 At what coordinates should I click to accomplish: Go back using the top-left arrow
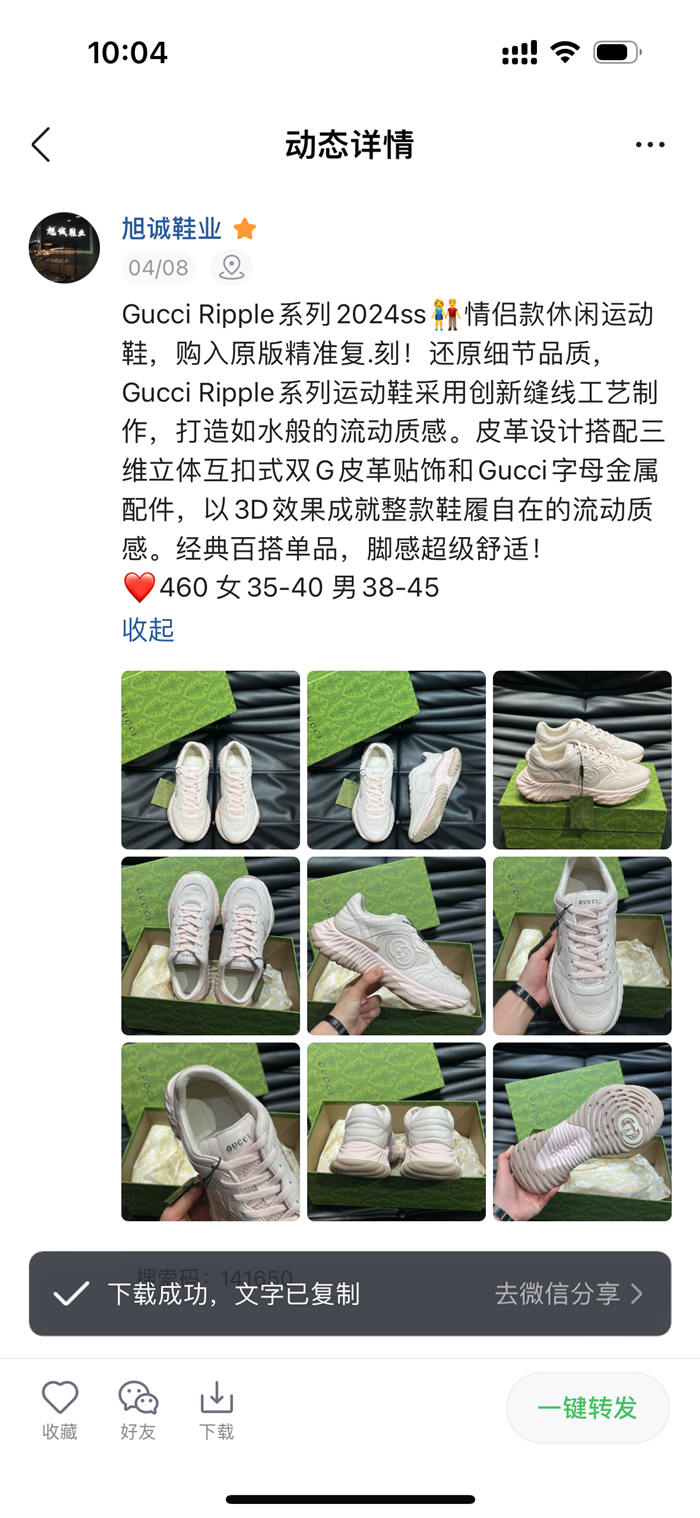coord(41,145)
